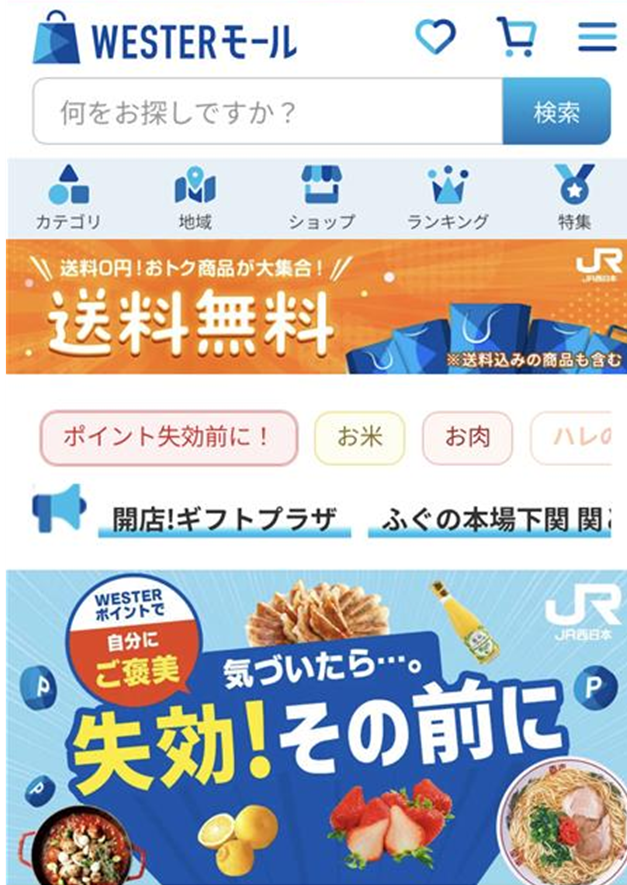
Task: Open ショップ navigation item
Action: point(321,198)
